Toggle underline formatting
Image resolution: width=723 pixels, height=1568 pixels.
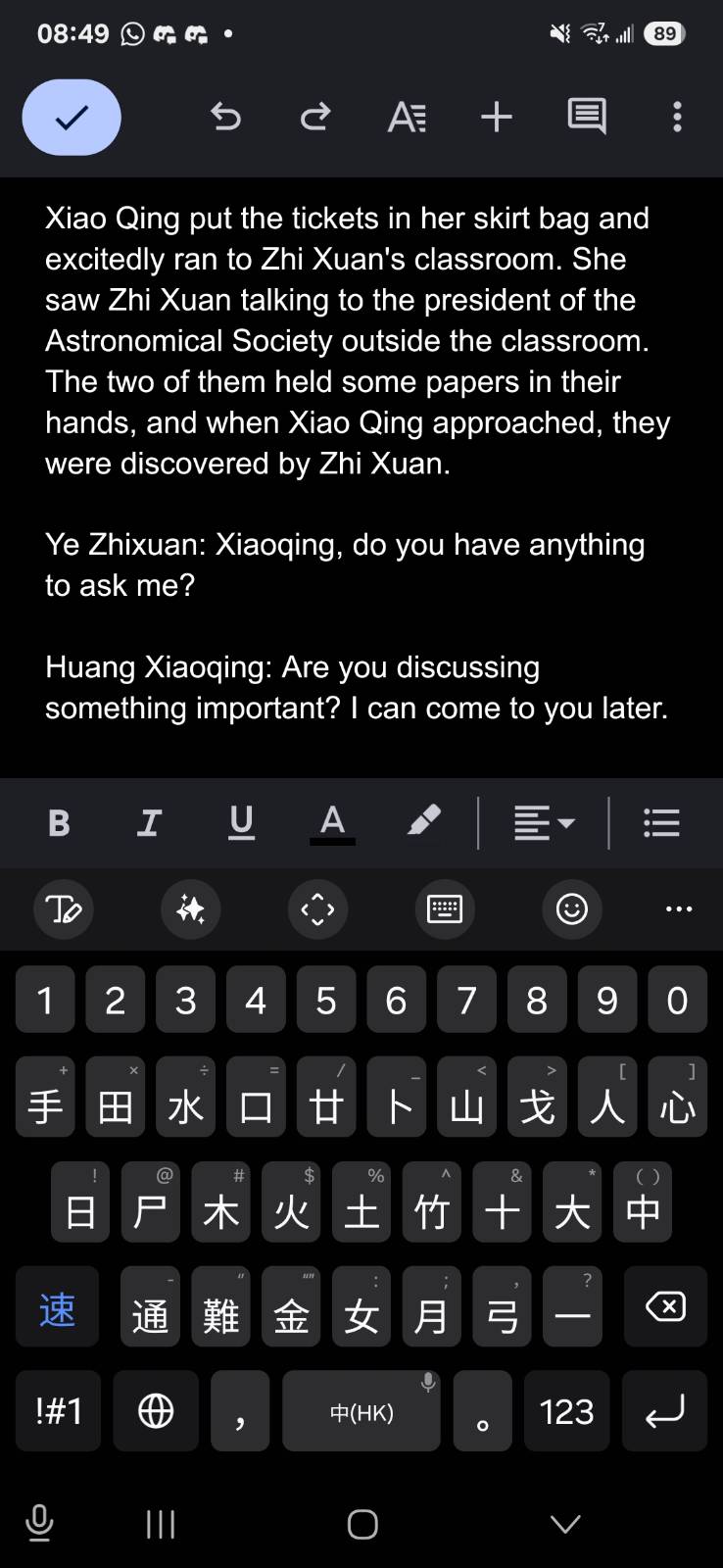241,822
